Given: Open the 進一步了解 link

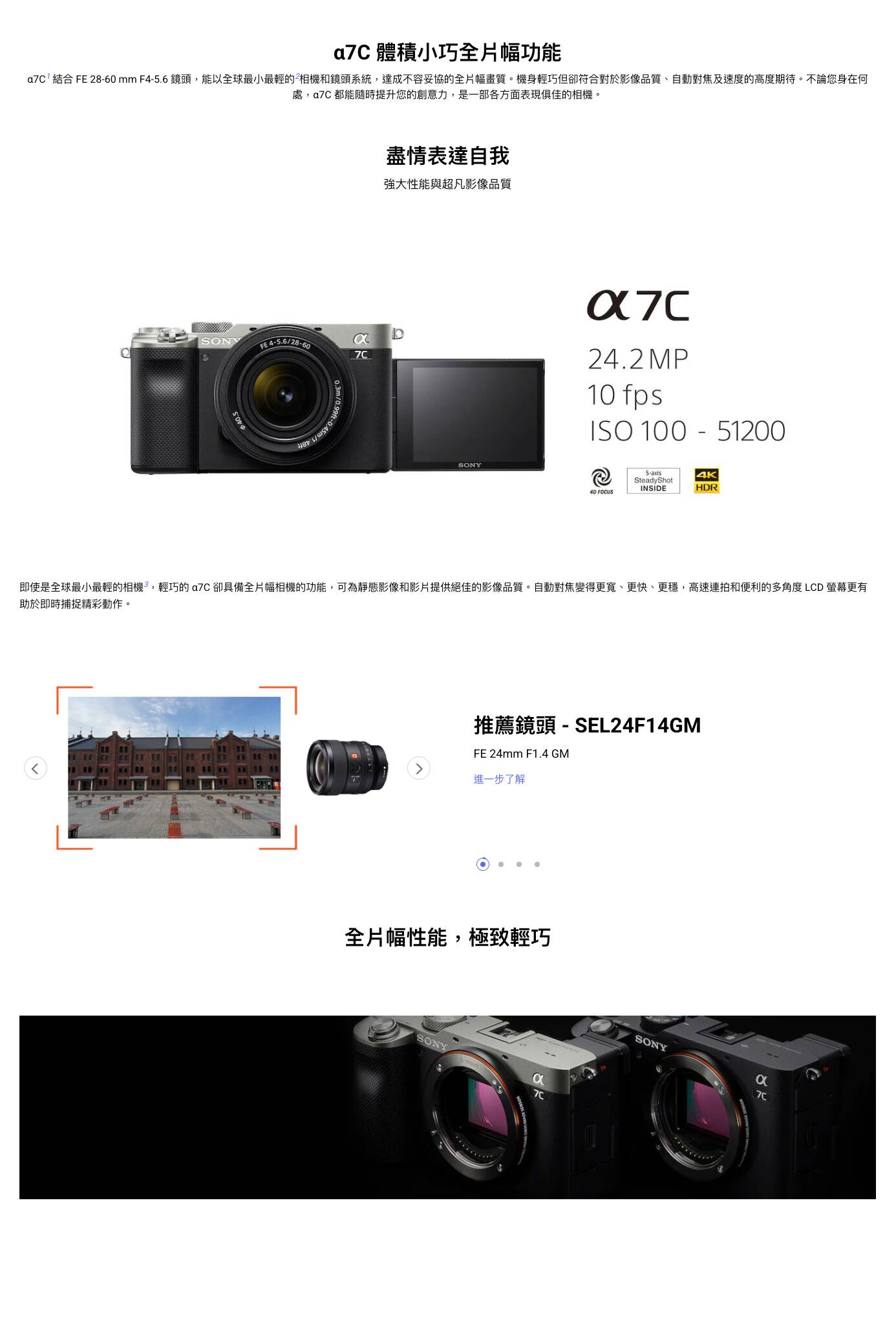Looking at the screenshot, I should tap(498, 780).
